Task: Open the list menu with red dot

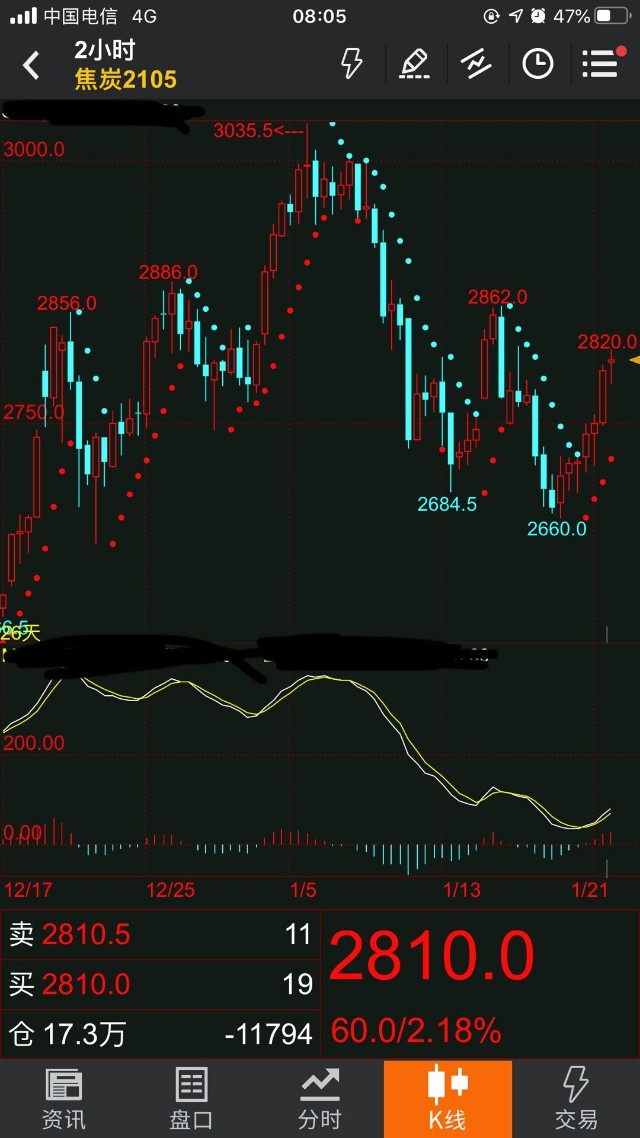Action: [601, 64]
